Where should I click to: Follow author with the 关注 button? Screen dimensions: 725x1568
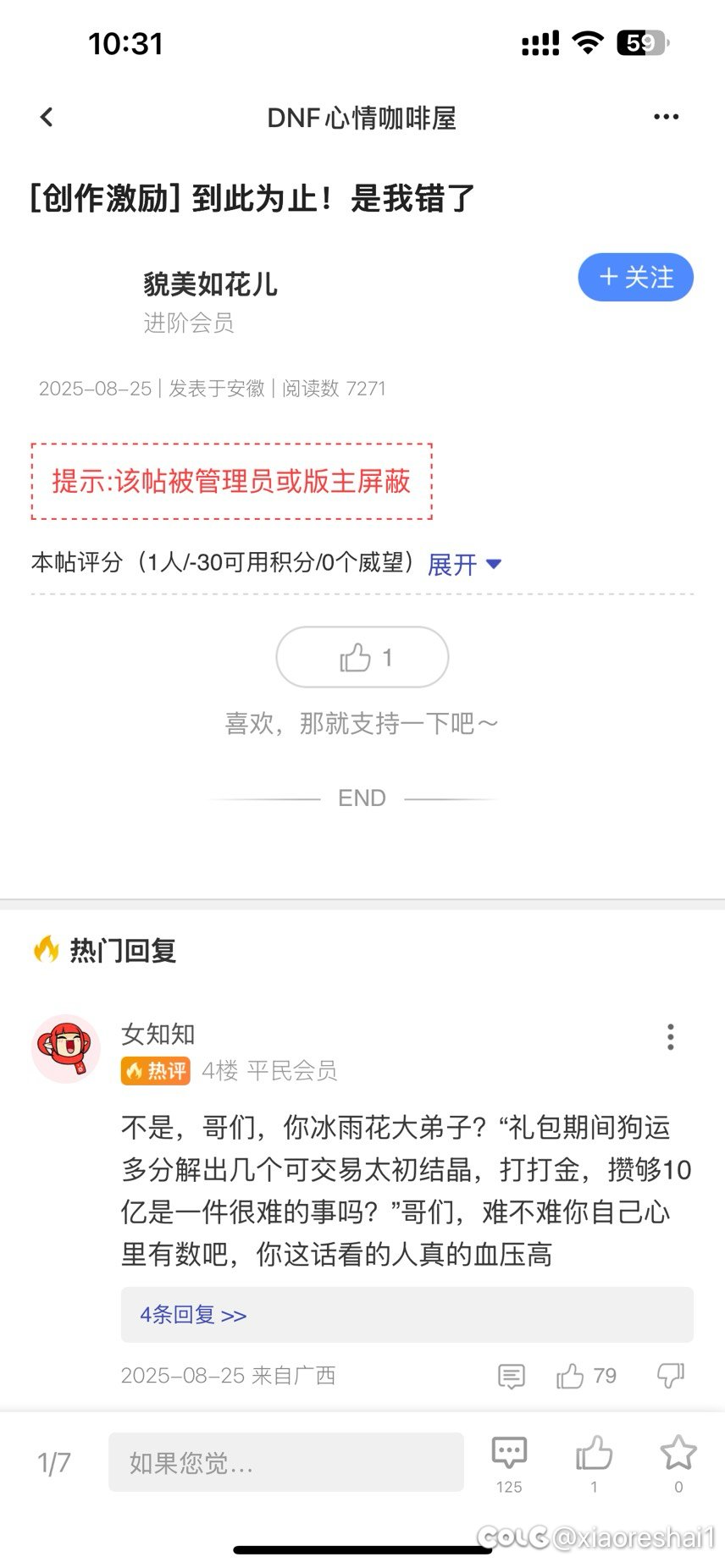pyautogui.click(x=635, y=278)
